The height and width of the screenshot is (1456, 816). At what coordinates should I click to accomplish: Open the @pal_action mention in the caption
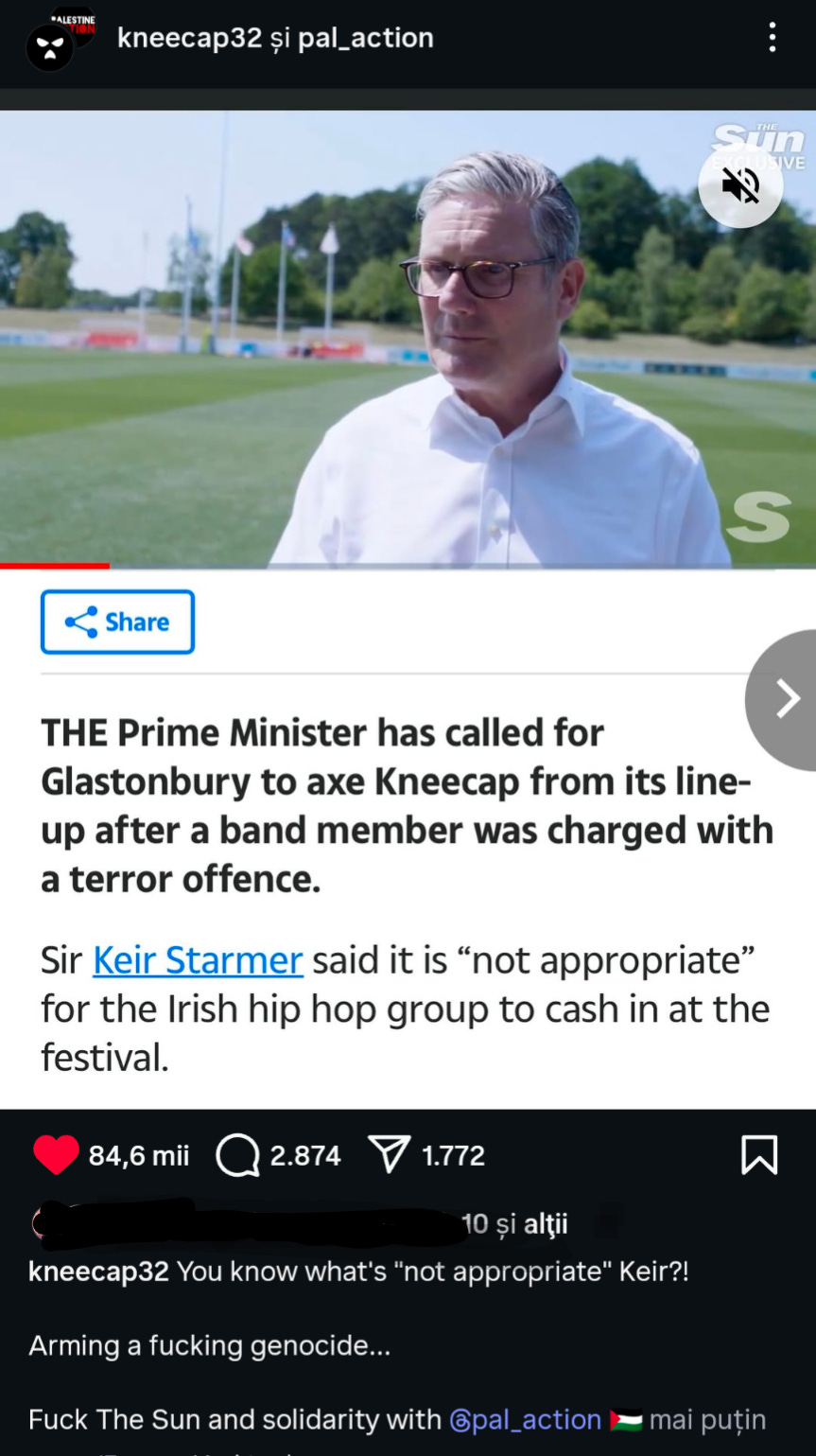[x=525, y=1419]
